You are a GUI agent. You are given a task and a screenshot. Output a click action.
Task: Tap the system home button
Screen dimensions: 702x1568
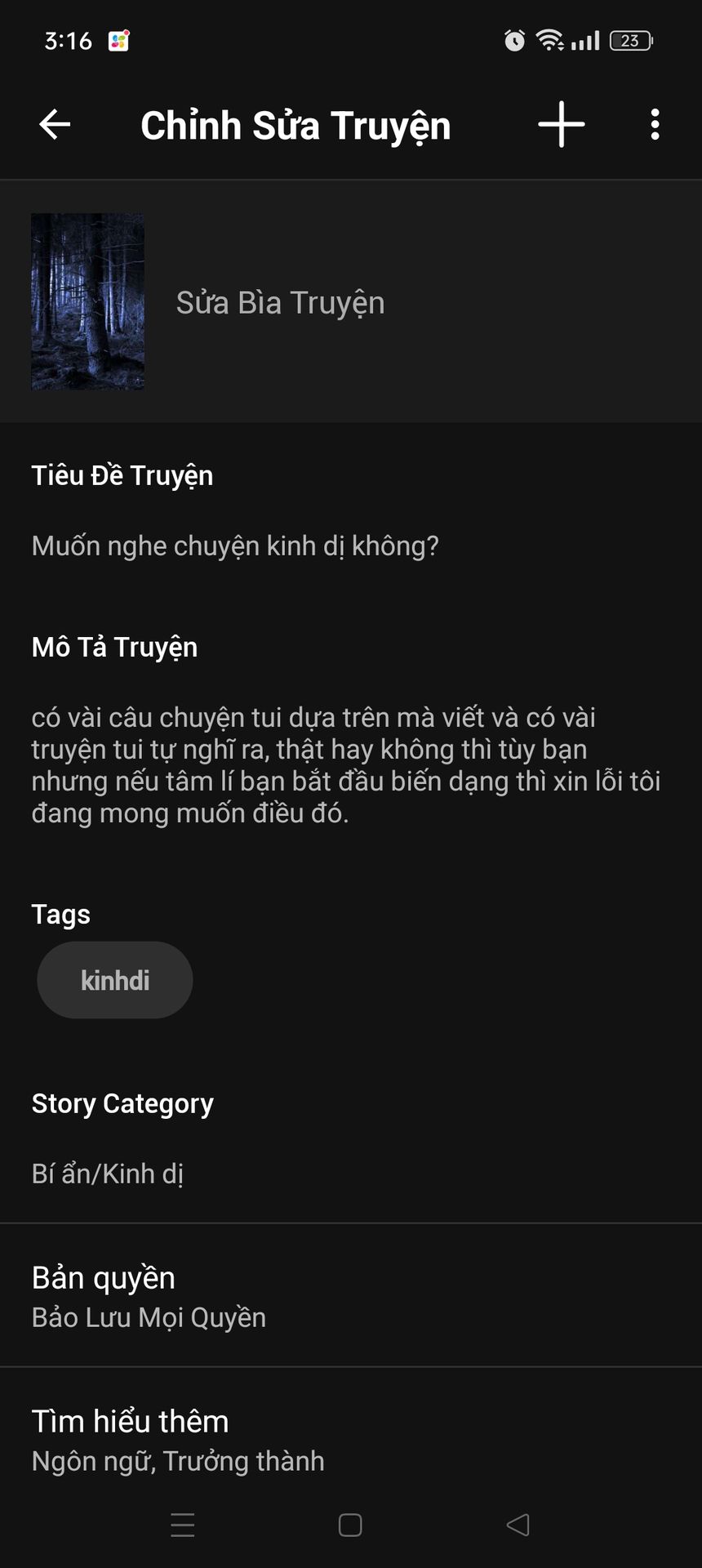coord(350,1525)
